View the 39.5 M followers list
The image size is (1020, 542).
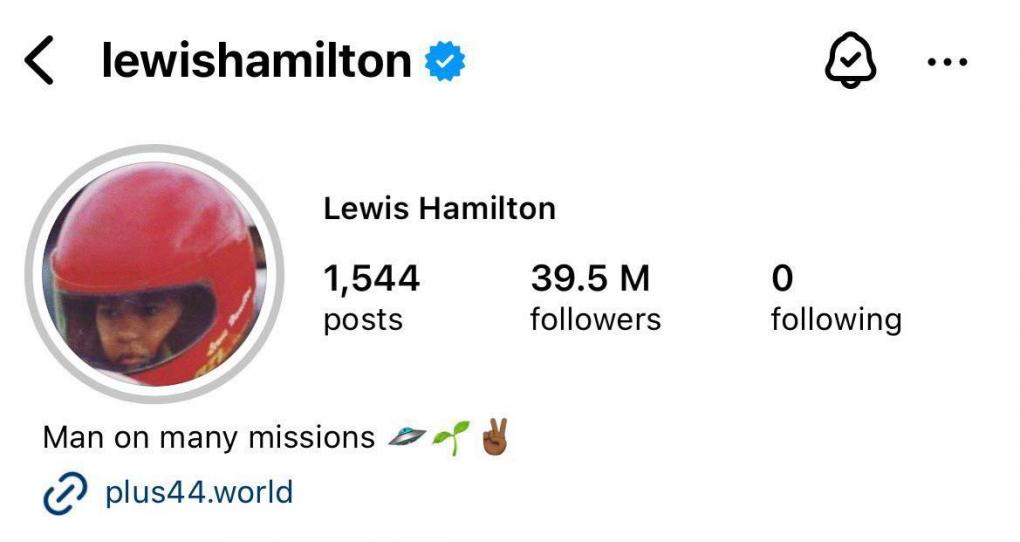(x=594, y=297)
